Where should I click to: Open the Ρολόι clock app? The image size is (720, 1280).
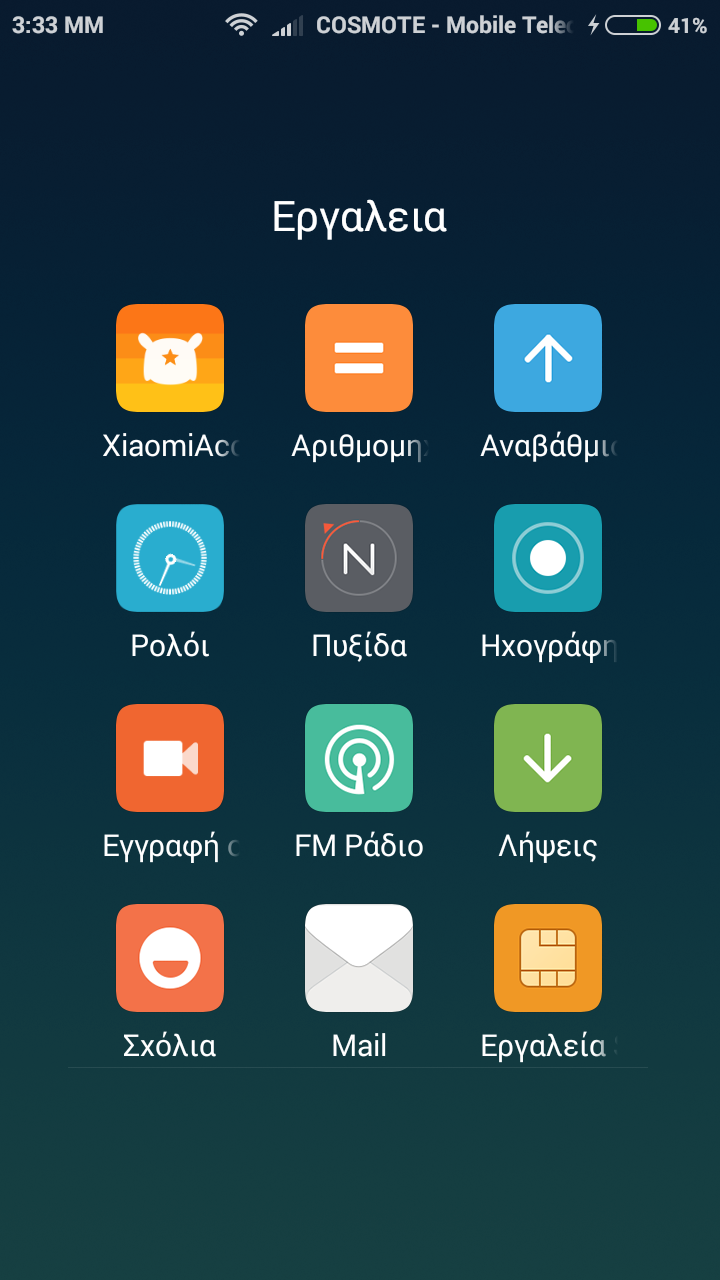pos(170,558)
